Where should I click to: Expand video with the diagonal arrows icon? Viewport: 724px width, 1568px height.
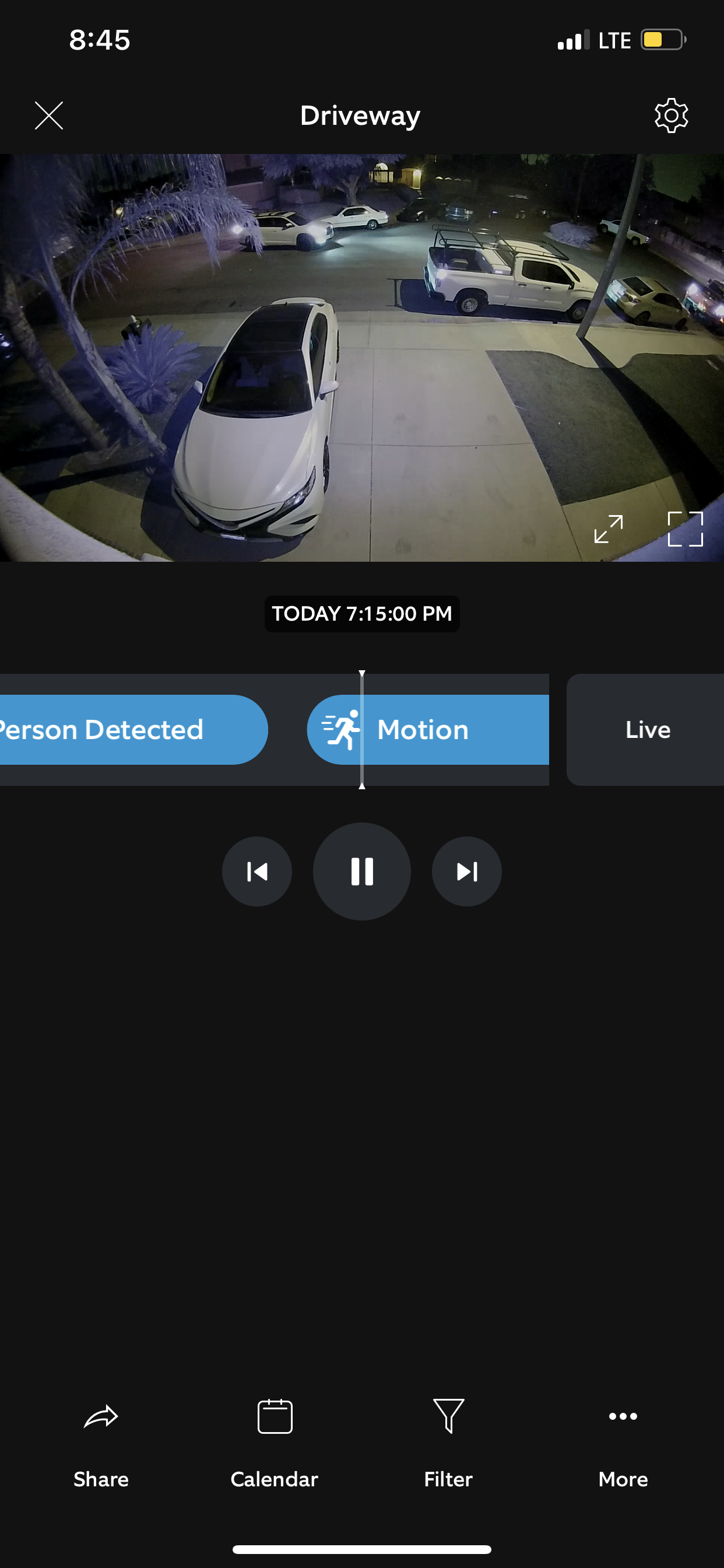[x=609, y=528]
